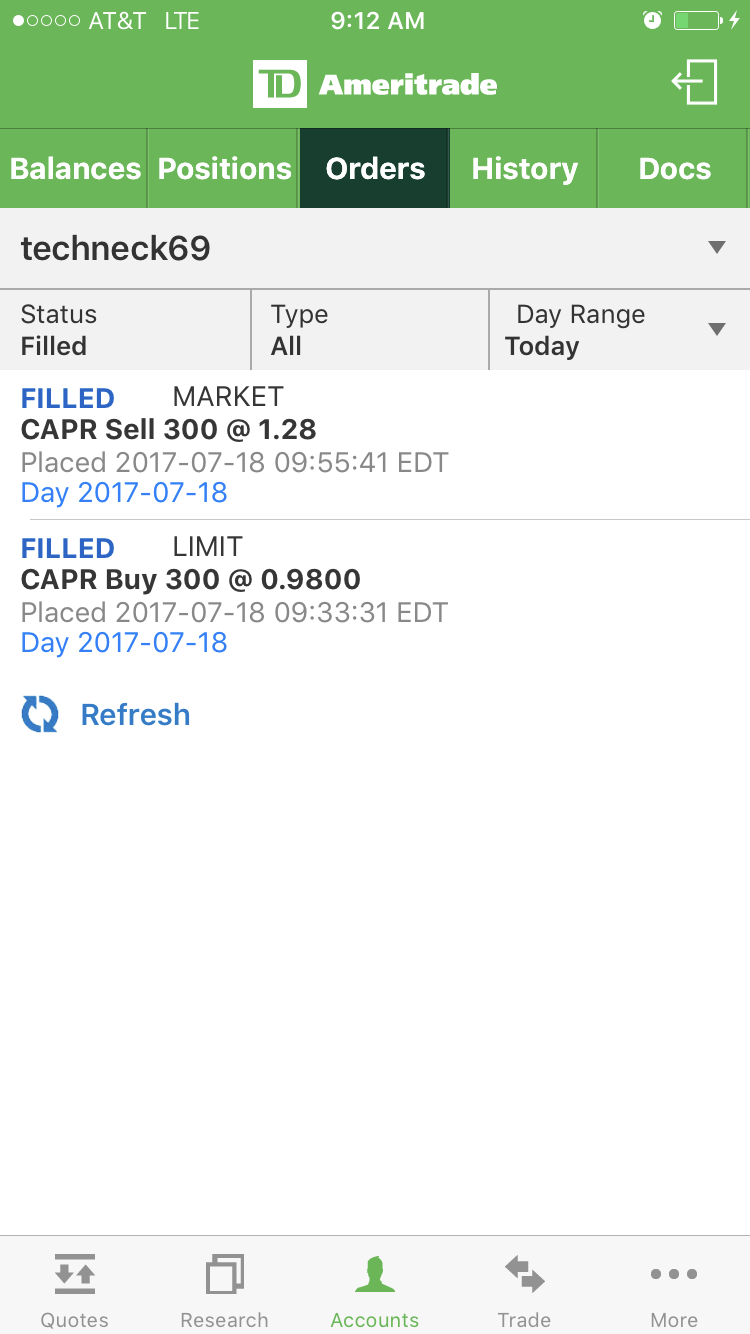The height and width of the screenshot is (1334, 750).
Task: Open the Positions tab
Action: click(224, 169)
